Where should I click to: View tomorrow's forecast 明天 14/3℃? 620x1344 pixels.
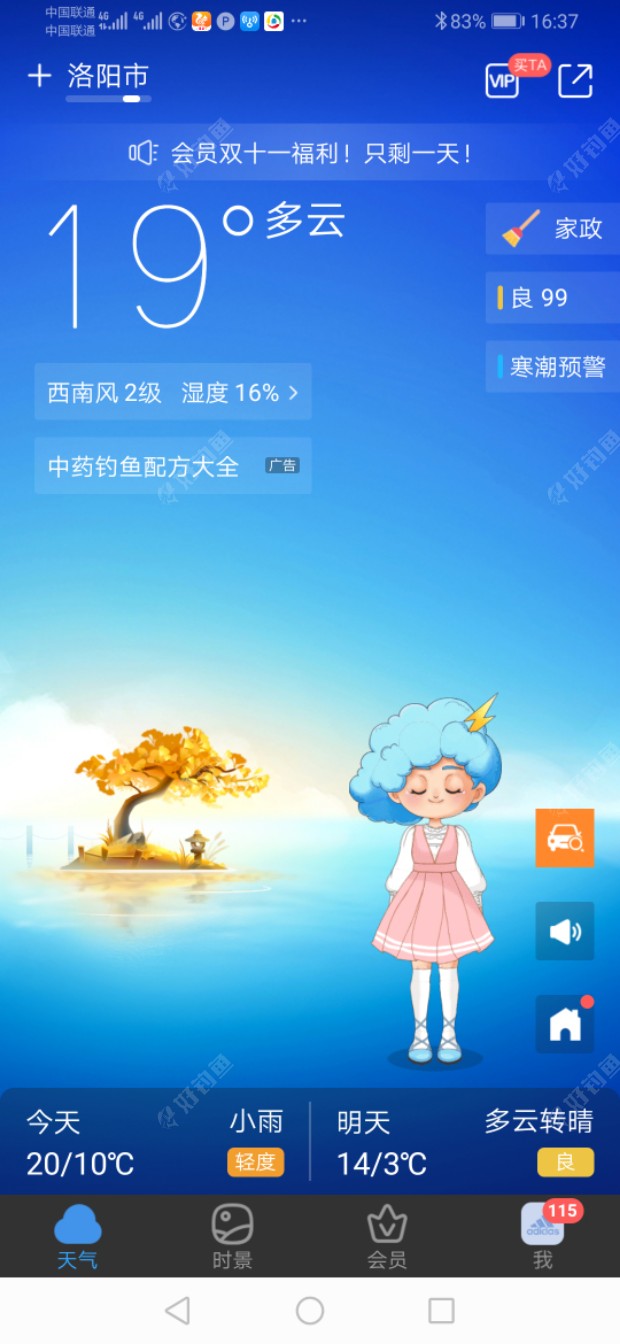pos(465,1142)
